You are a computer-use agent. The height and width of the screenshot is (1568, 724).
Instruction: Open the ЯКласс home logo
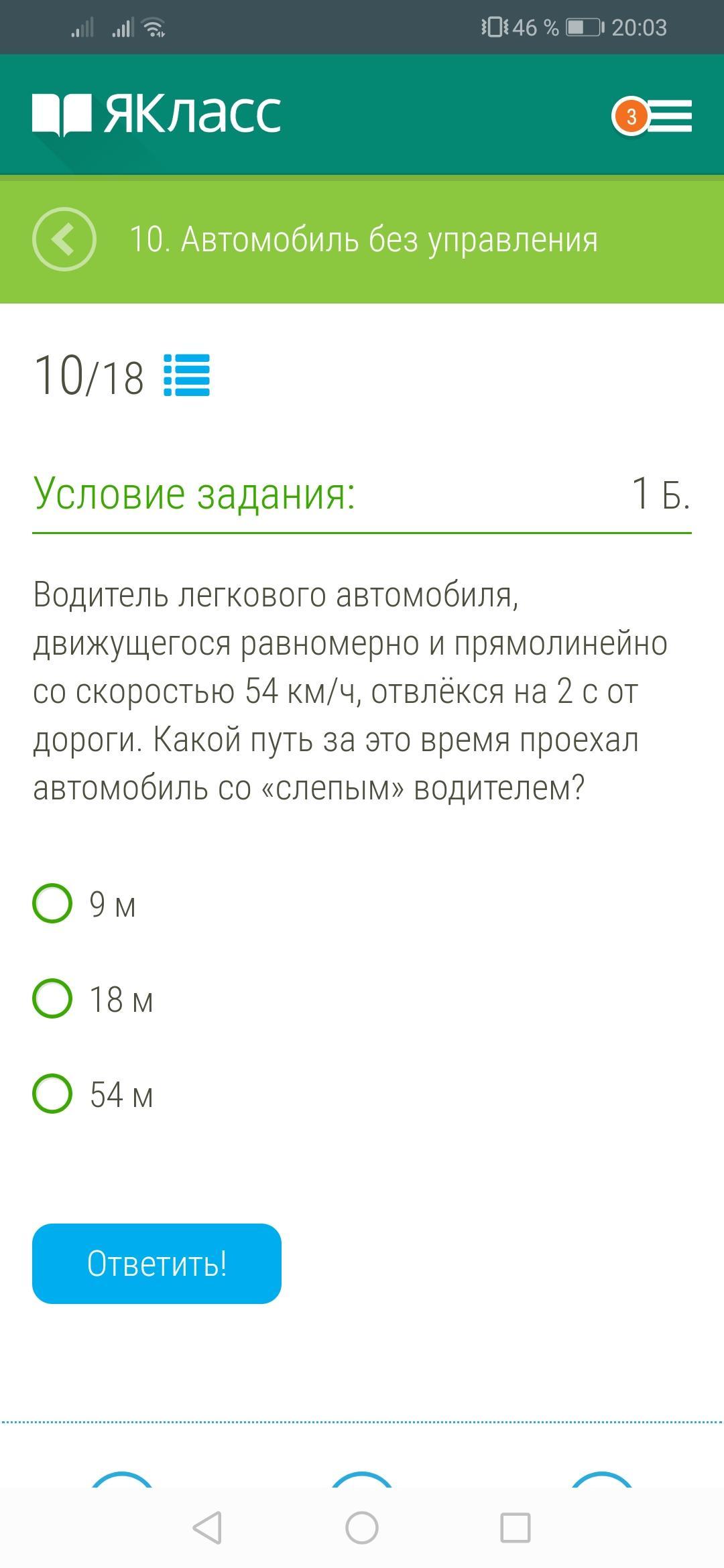tap(157, 114)
